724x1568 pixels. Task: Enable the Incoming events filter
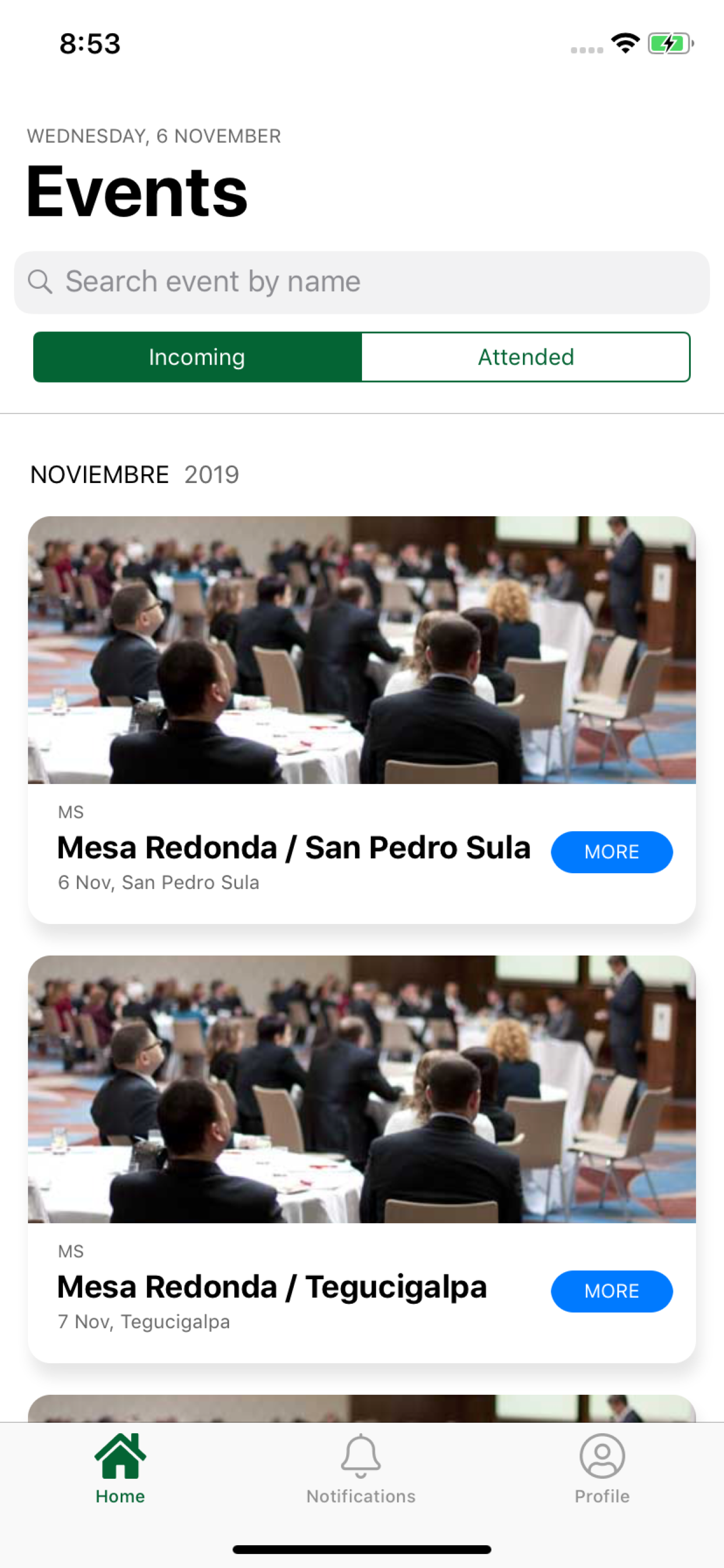(196, 356)
